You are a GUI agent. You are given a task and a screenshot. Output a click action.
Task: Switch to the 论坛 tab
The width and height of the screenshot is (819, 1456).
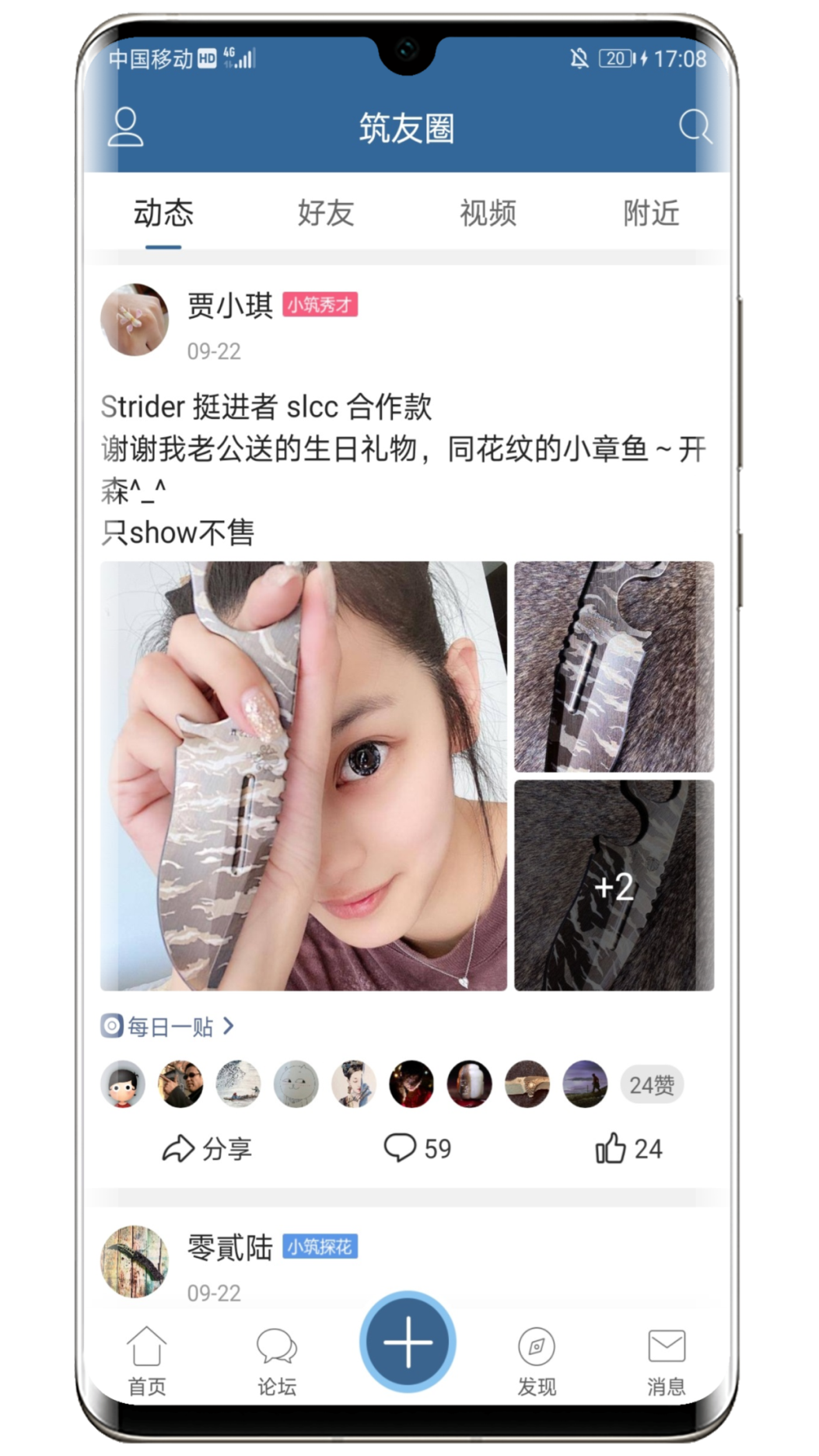tap(277, 1360)
